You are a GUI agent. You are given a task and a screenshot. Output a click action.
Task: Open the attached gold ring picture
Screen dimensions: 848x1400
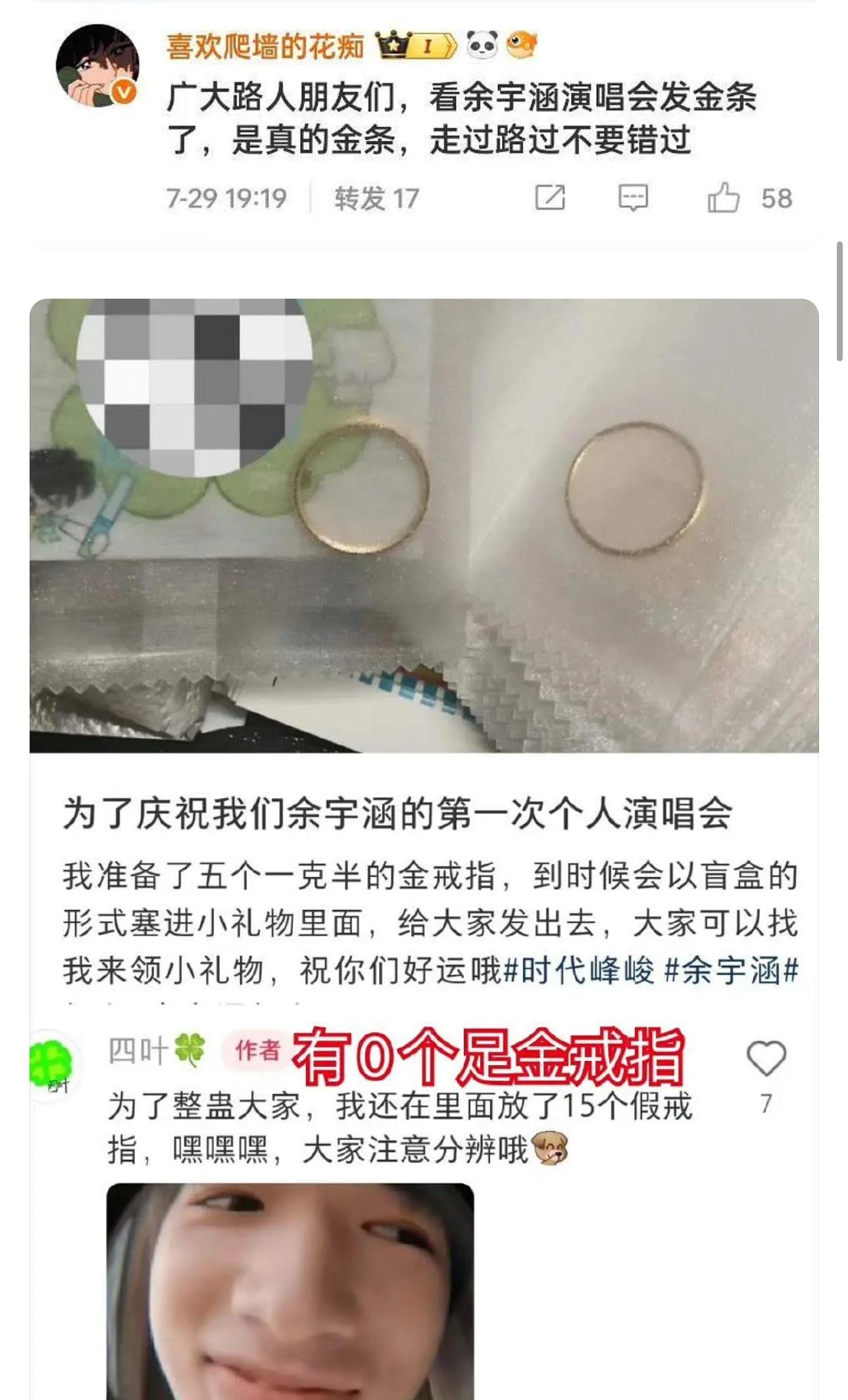[x=424, y=526]
